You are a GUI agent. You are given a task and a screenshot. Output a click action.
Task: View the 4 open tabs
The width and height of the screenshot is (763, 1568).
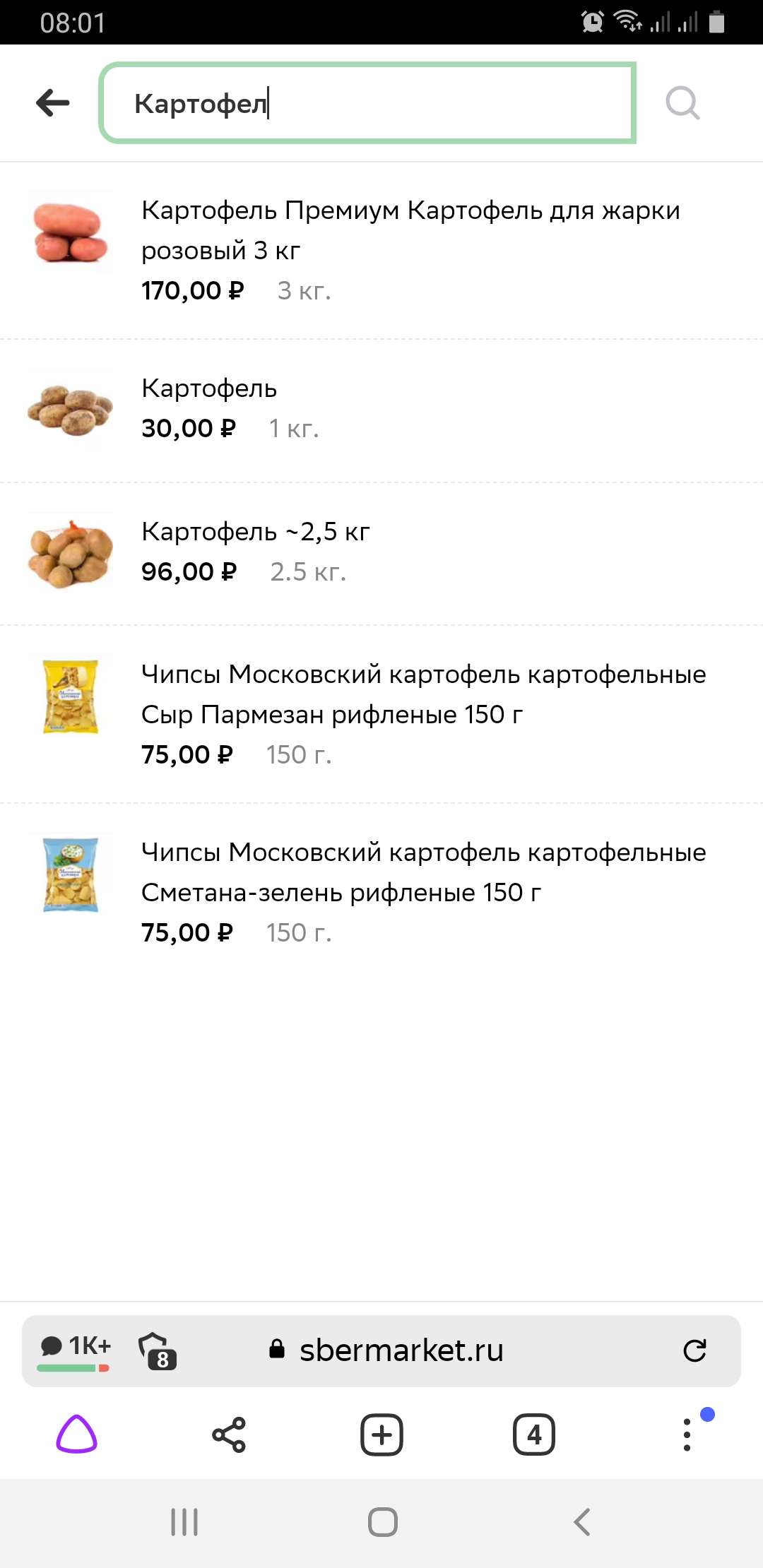[534, 1435]
